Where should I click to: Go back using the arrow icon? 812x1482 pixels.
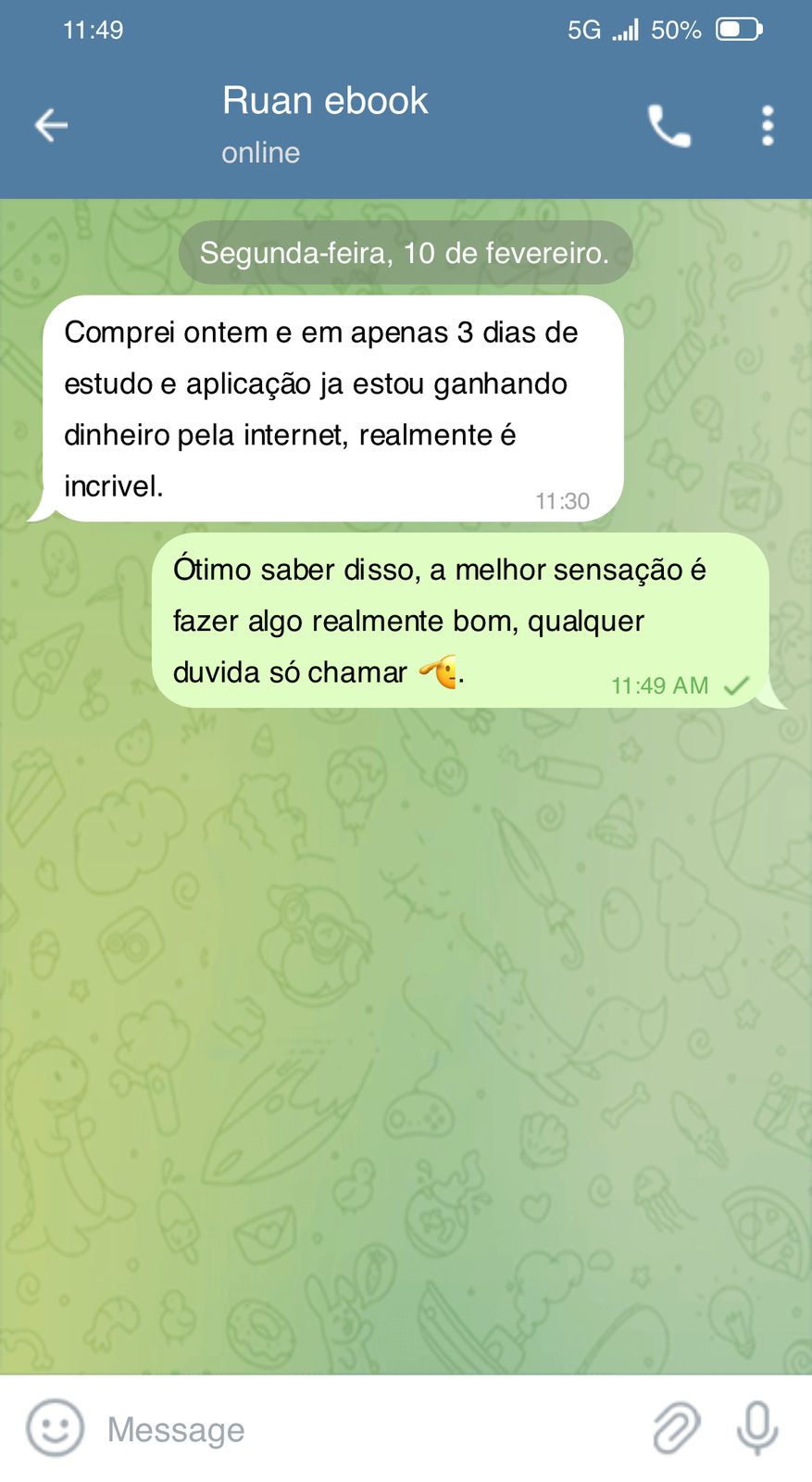click(51, 125)
